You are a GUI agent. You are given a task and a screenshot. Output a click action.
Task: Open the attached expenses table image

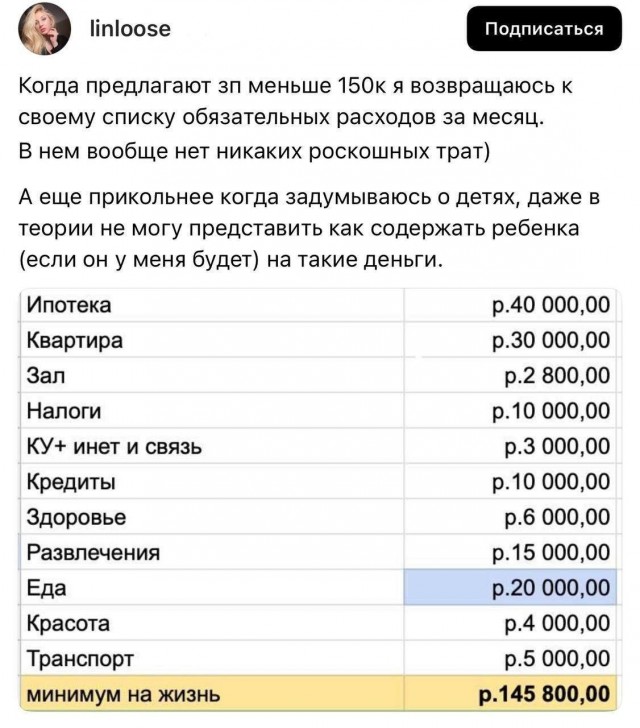click(318, 500)
